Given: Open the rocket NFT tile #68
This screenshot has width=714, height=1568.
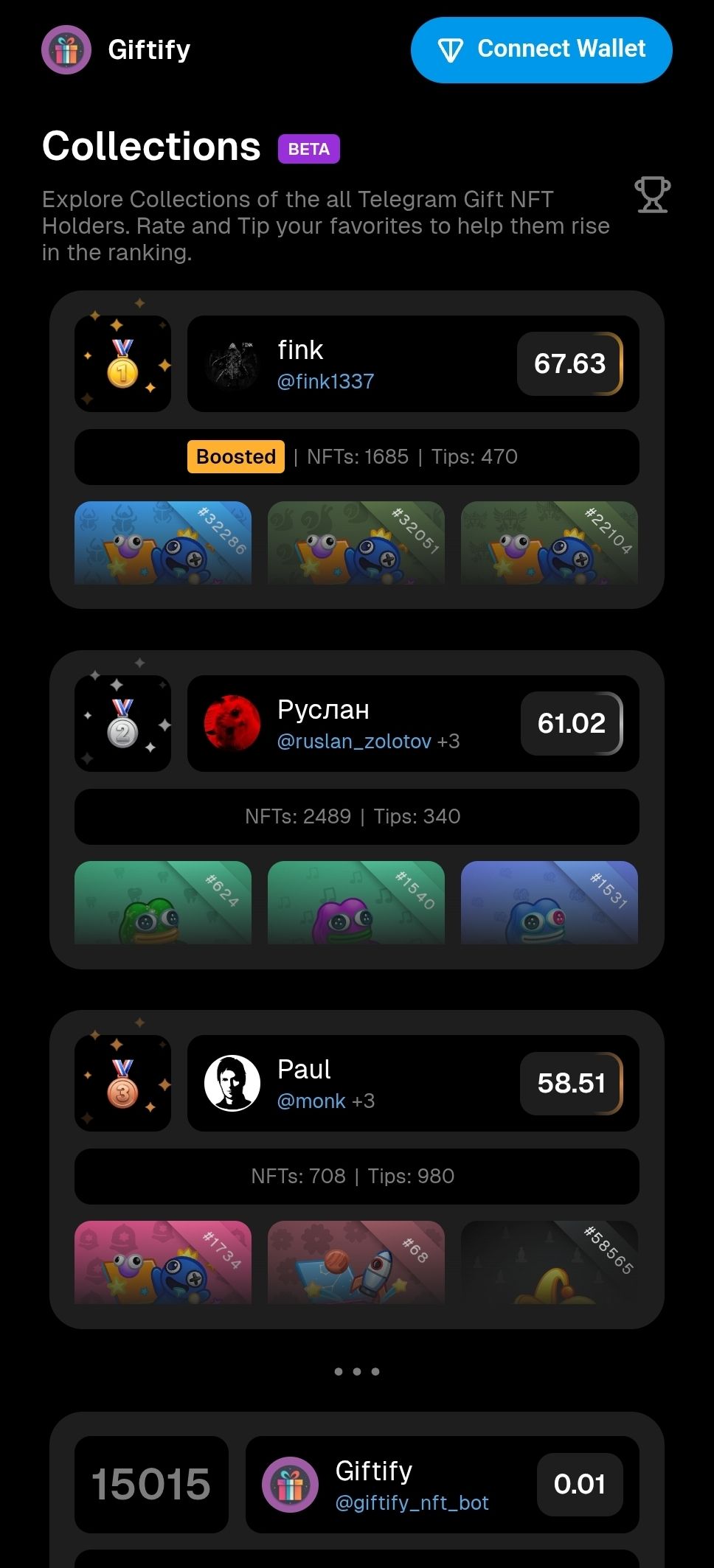Looking at the screenshot, I should (356, 1263).
